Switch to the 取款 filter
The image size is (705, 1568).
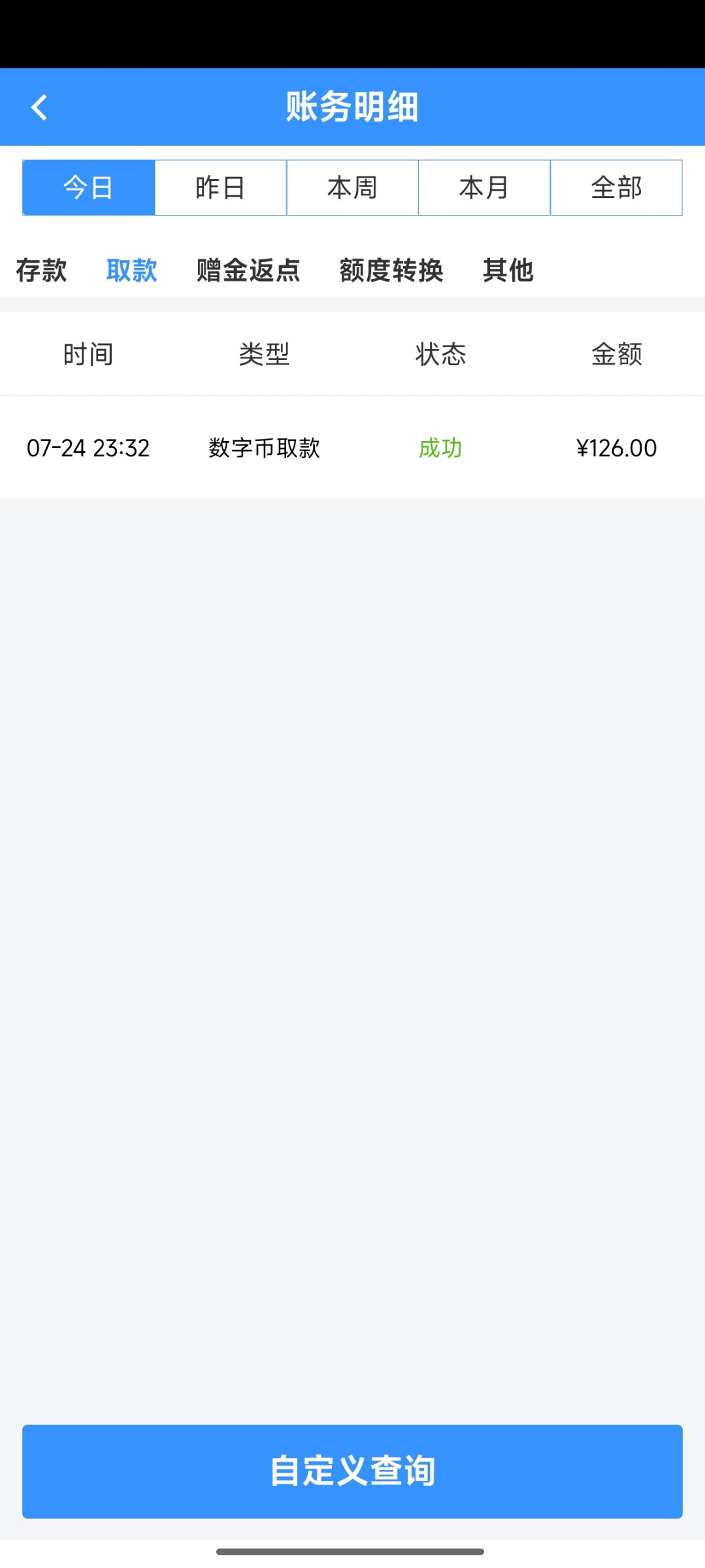132,271
